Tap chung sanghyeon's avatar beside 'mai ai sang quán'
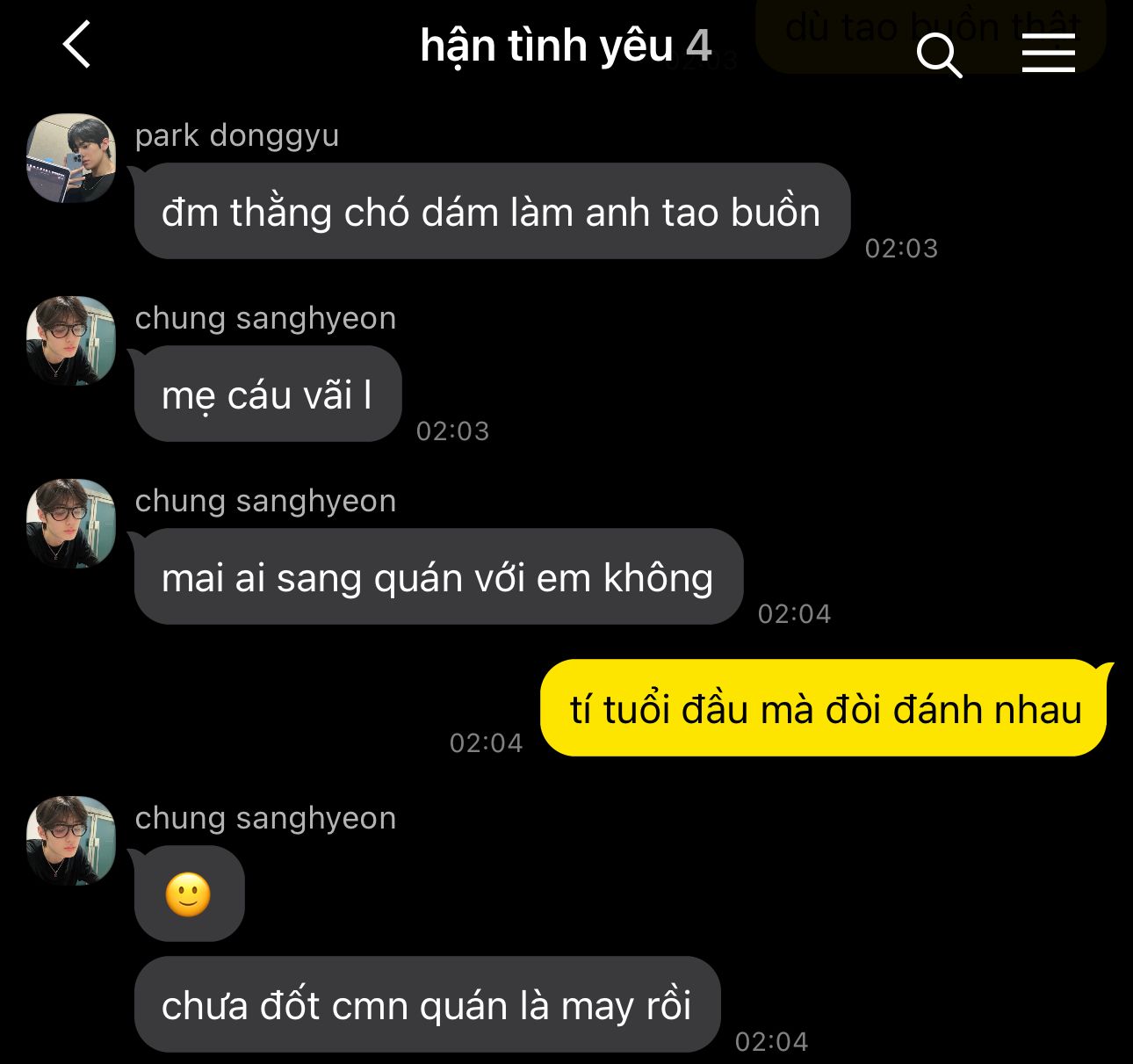Viewport: 1133px width, 1064px height. tap(71, 524)
